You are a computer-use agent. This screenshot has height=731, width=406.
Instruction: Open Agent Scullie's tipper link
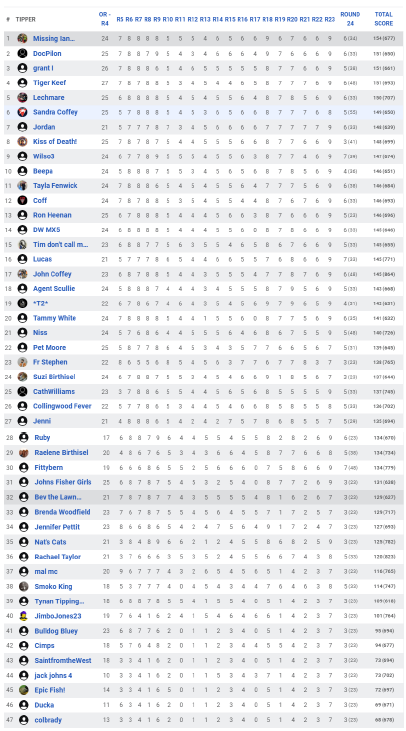54,289
